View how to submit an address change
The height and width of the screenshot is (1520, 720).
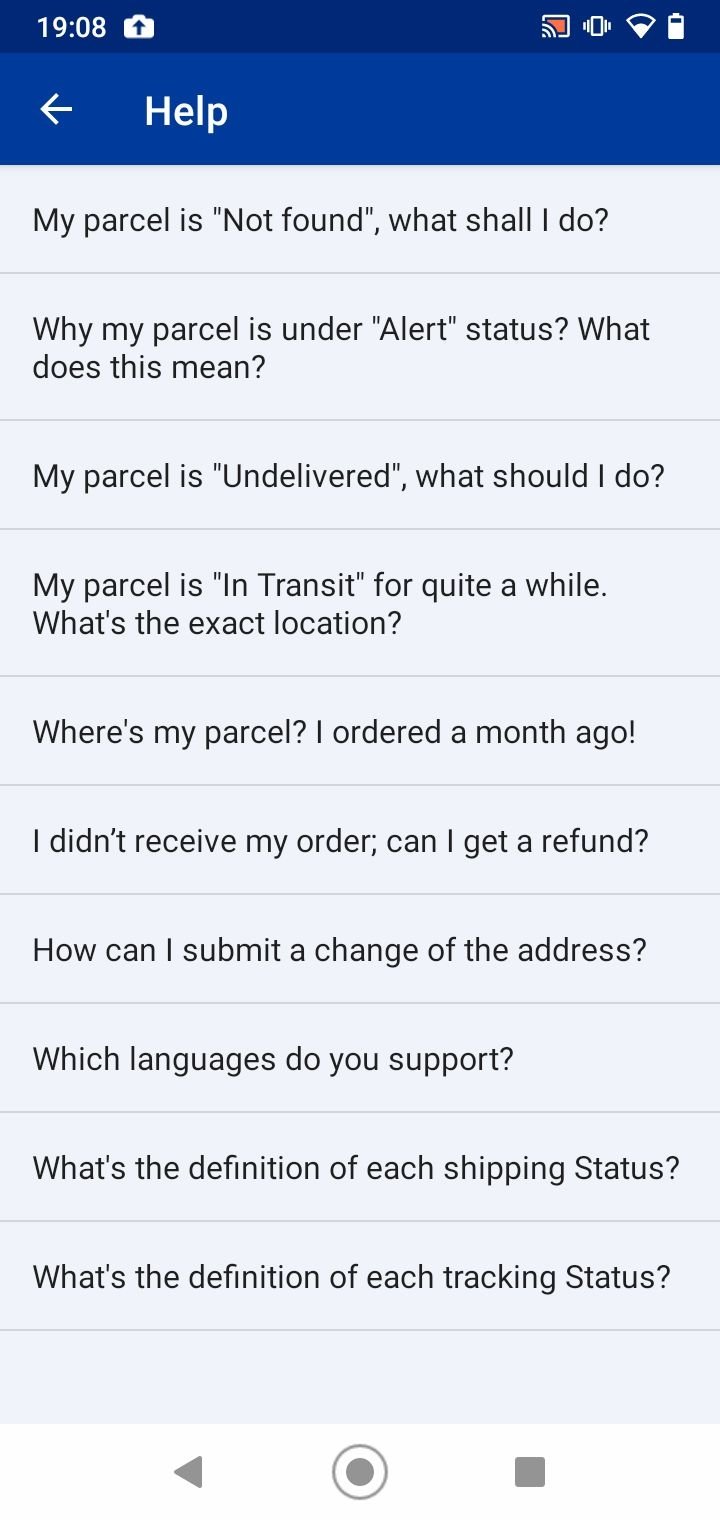coord(360,949)
